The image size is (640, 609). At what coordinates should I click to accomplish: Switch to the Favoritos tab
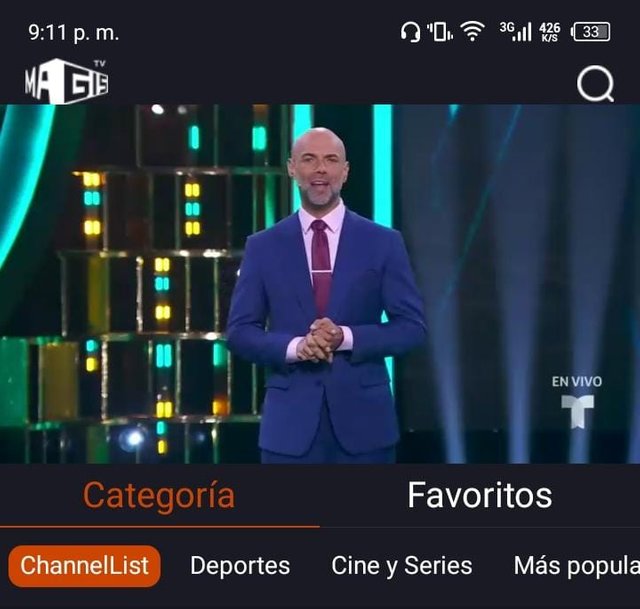click(479, 495)
